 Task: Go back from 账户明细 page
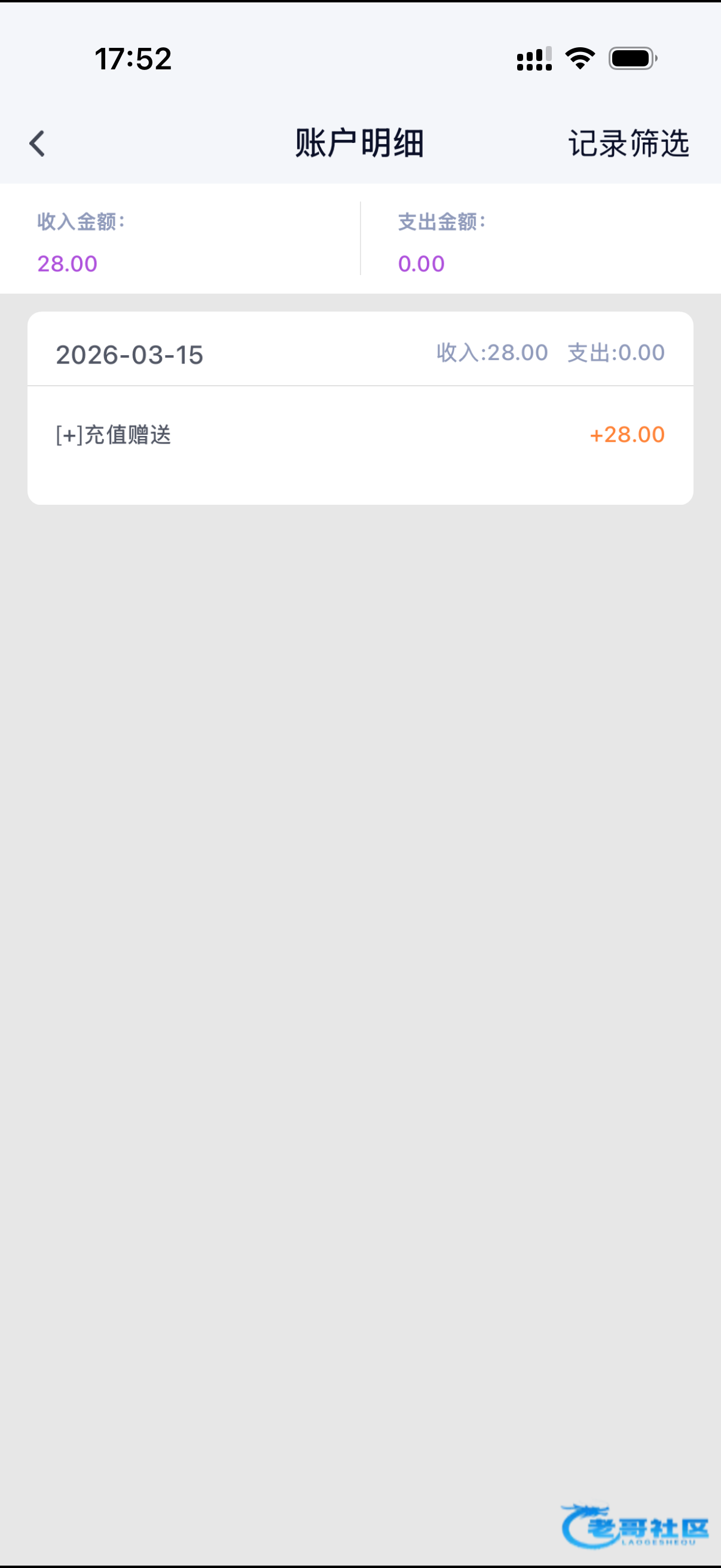click(38, 144)
